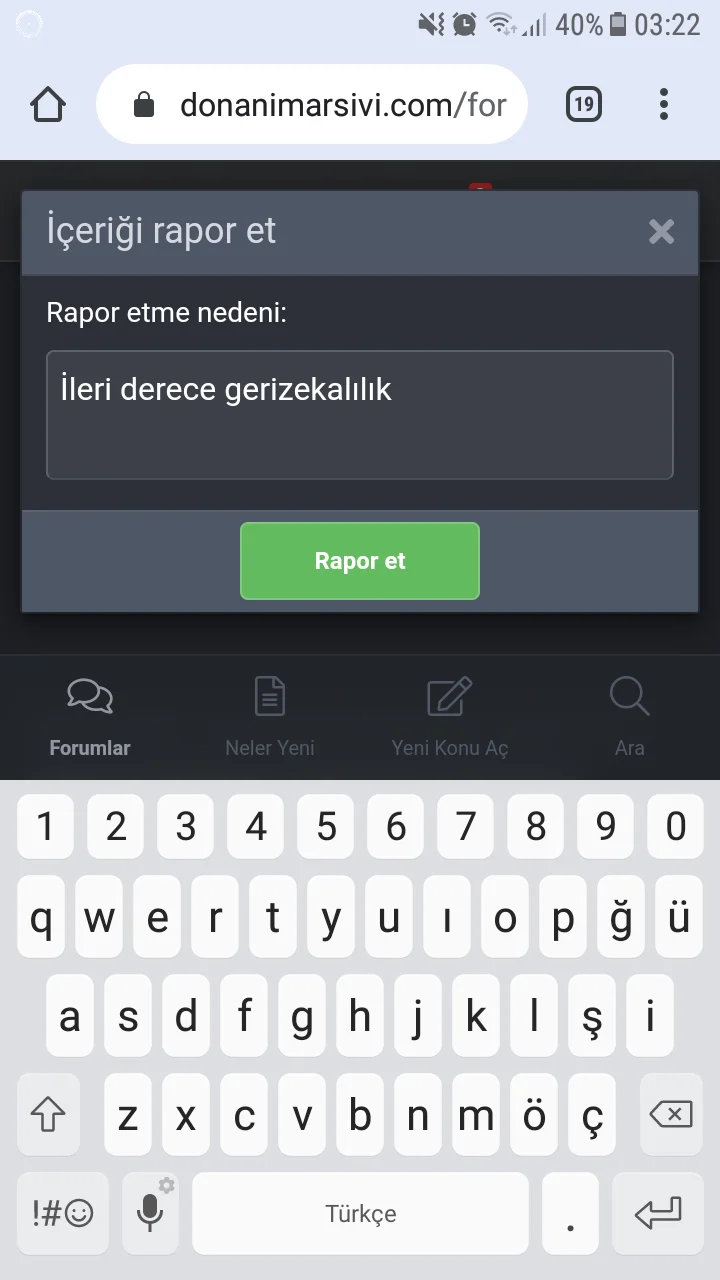The image size is (720, 1280).
Task: Open the browser overflow menu
Action: [664, 104]
